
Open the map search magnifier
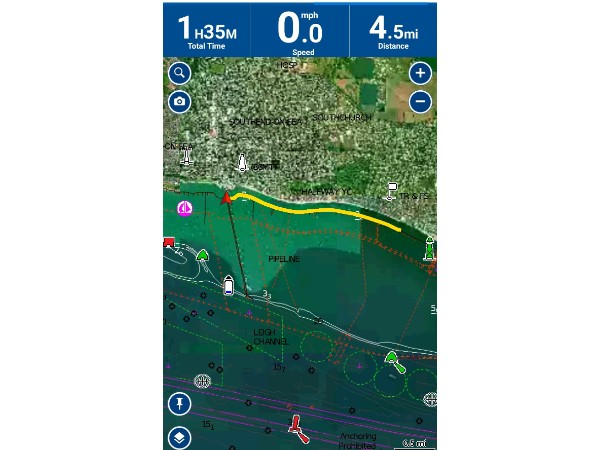click(179, 73)
